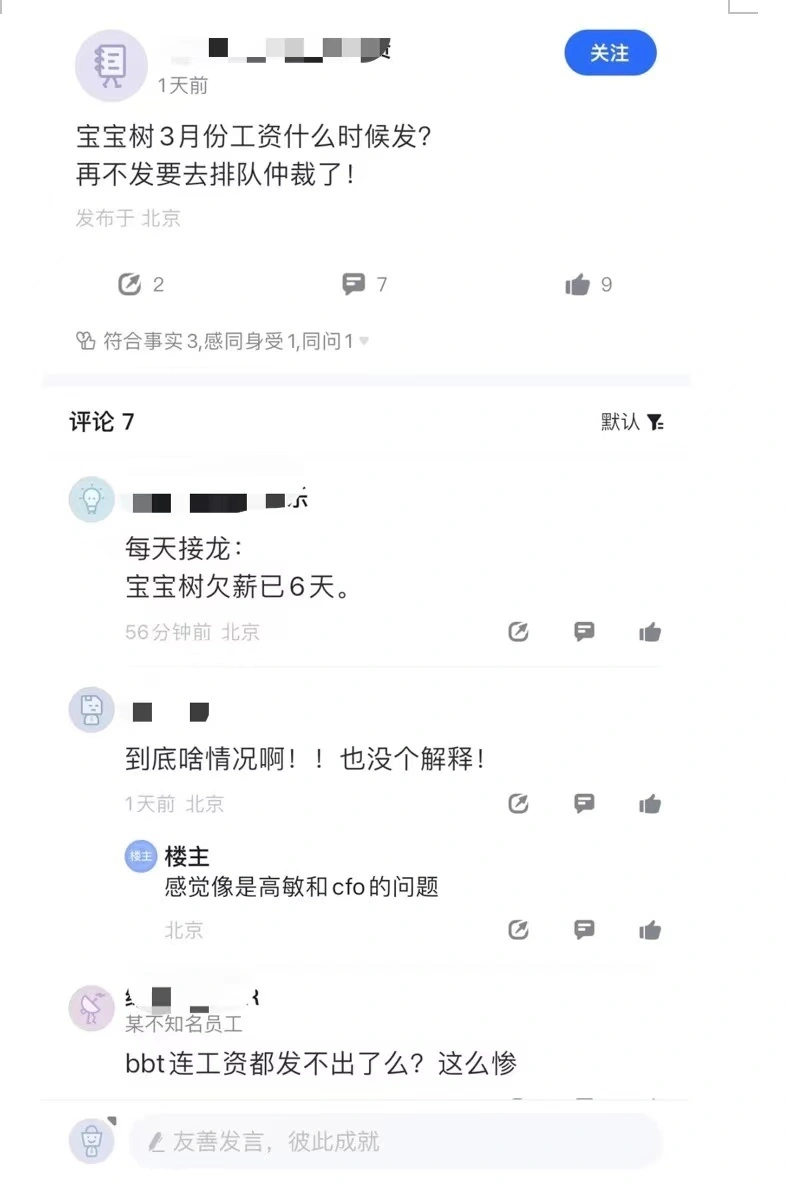Change comment sorting from 默认
The image size is (786, 1184).
(x=632, y=422)
